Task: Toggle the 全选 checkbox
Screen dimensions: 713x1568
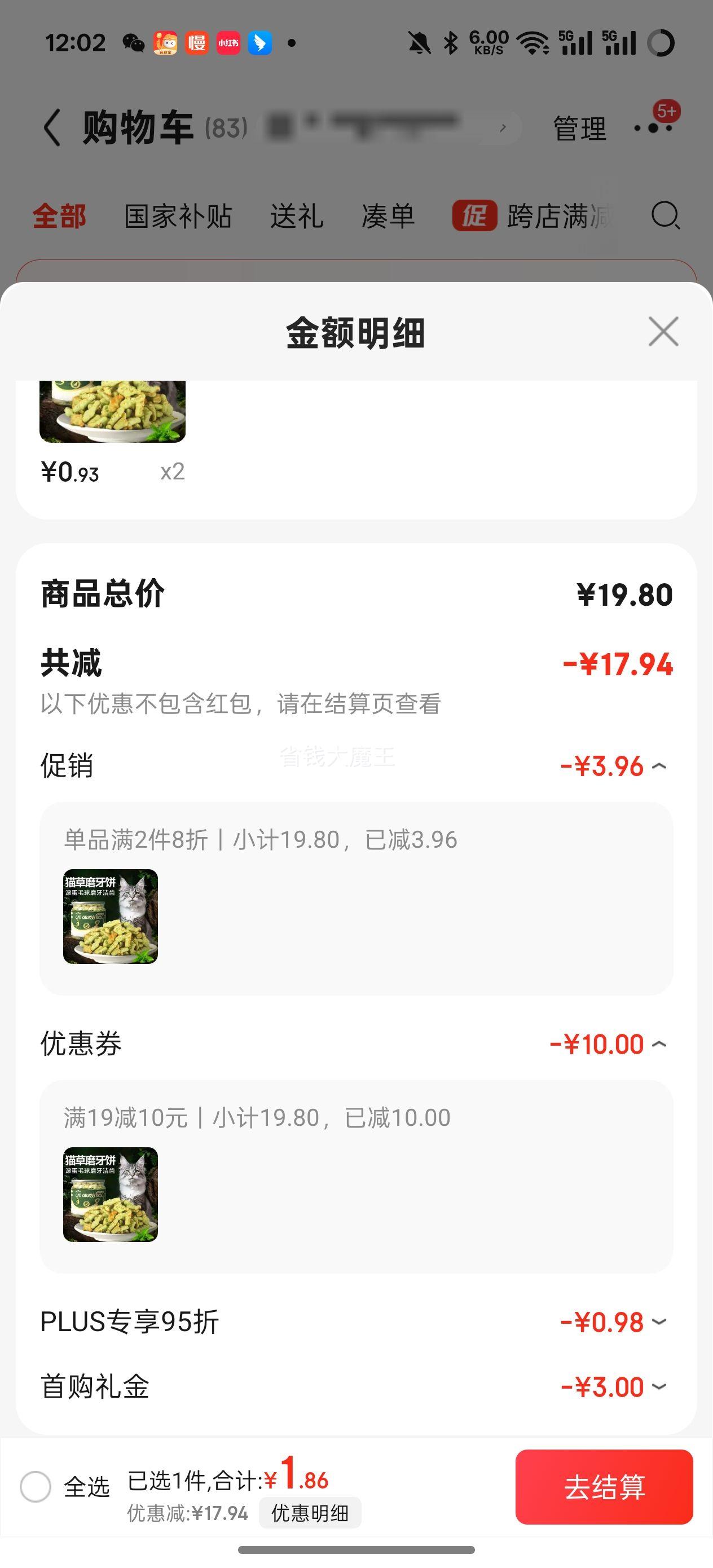Action: click(36, 1487)
